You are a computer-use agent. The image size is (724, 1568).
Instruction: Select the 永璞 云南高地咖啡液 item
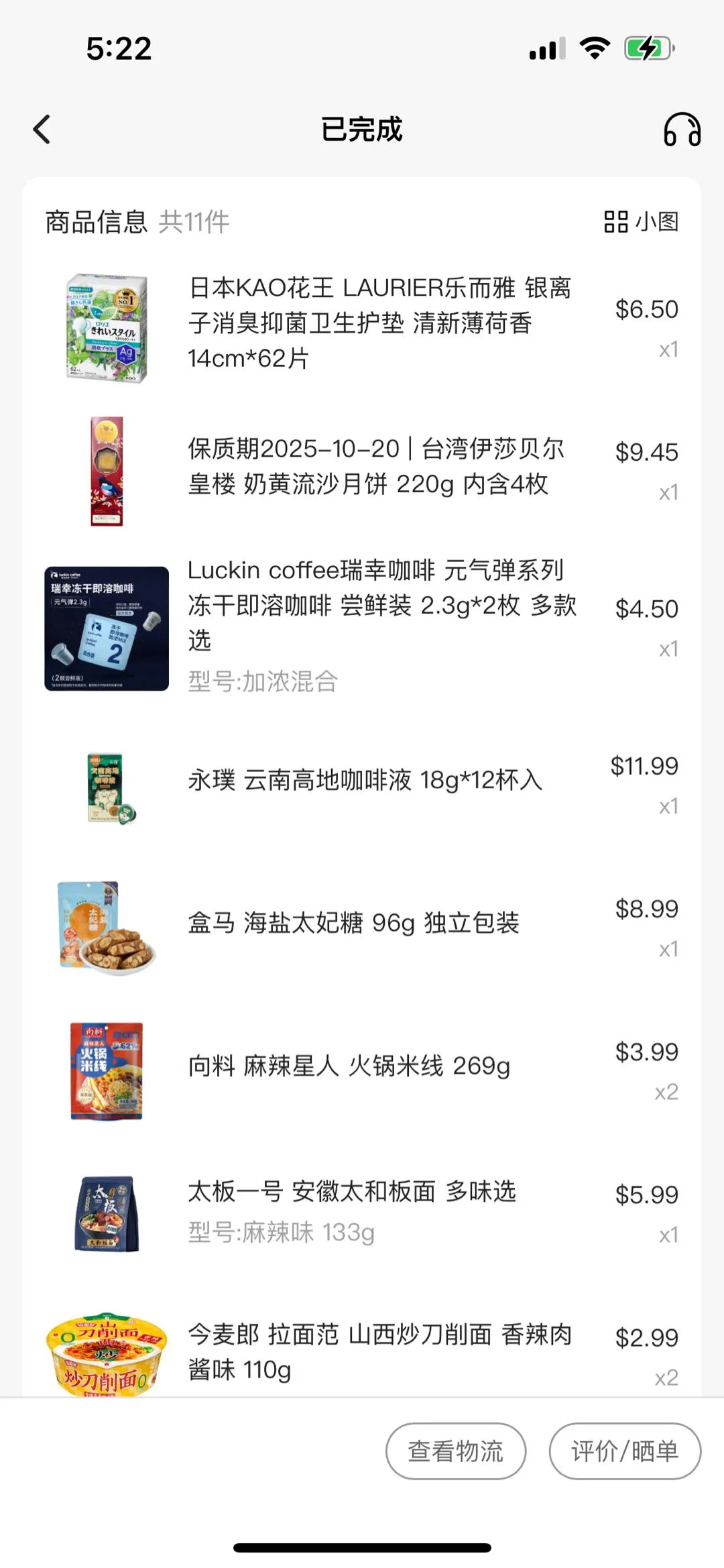pos(365,780)
